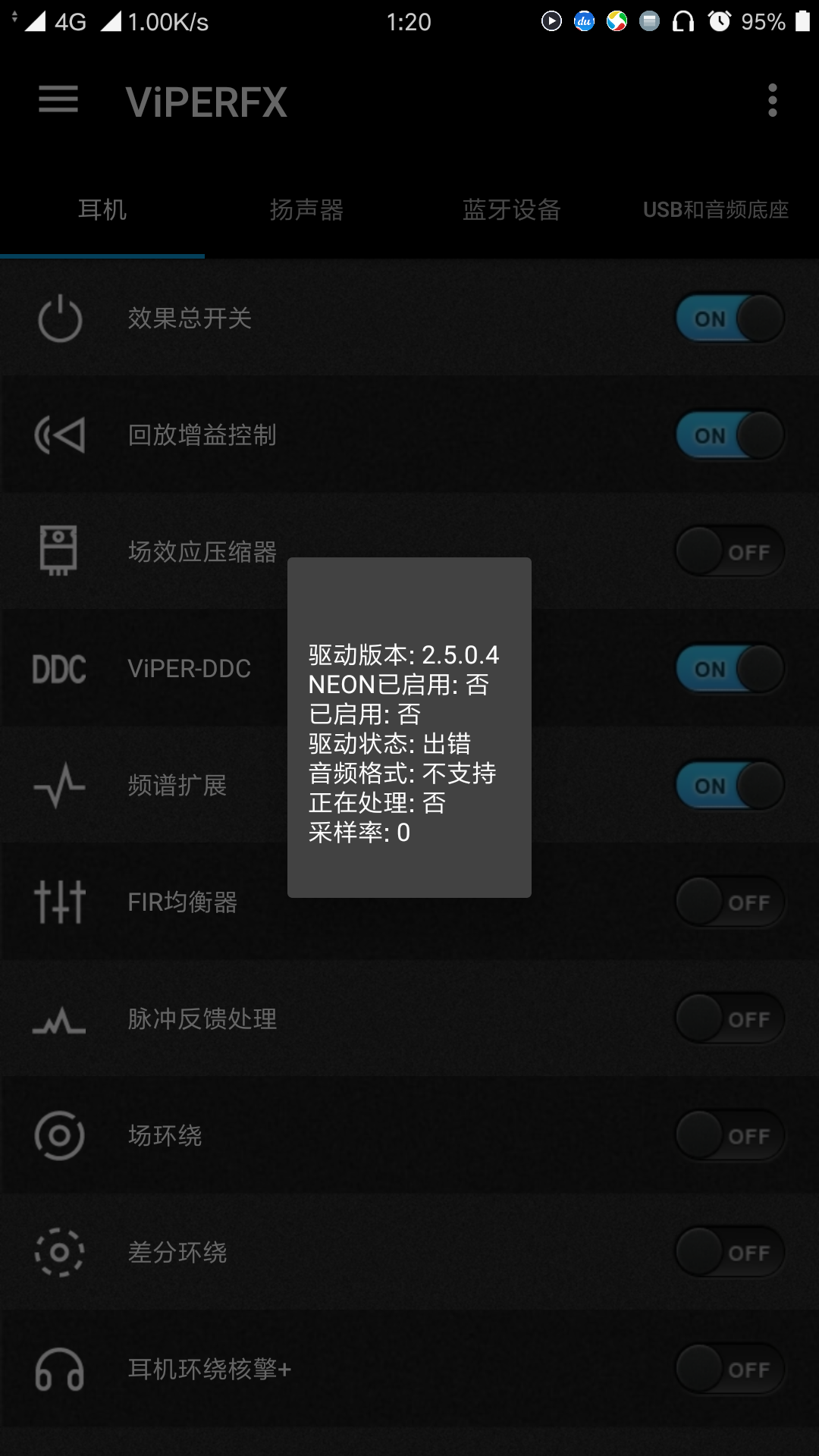Screen dimensions: 819x1456
Task: Click the power icon beside 效果总开关
Action: point(59,318)
